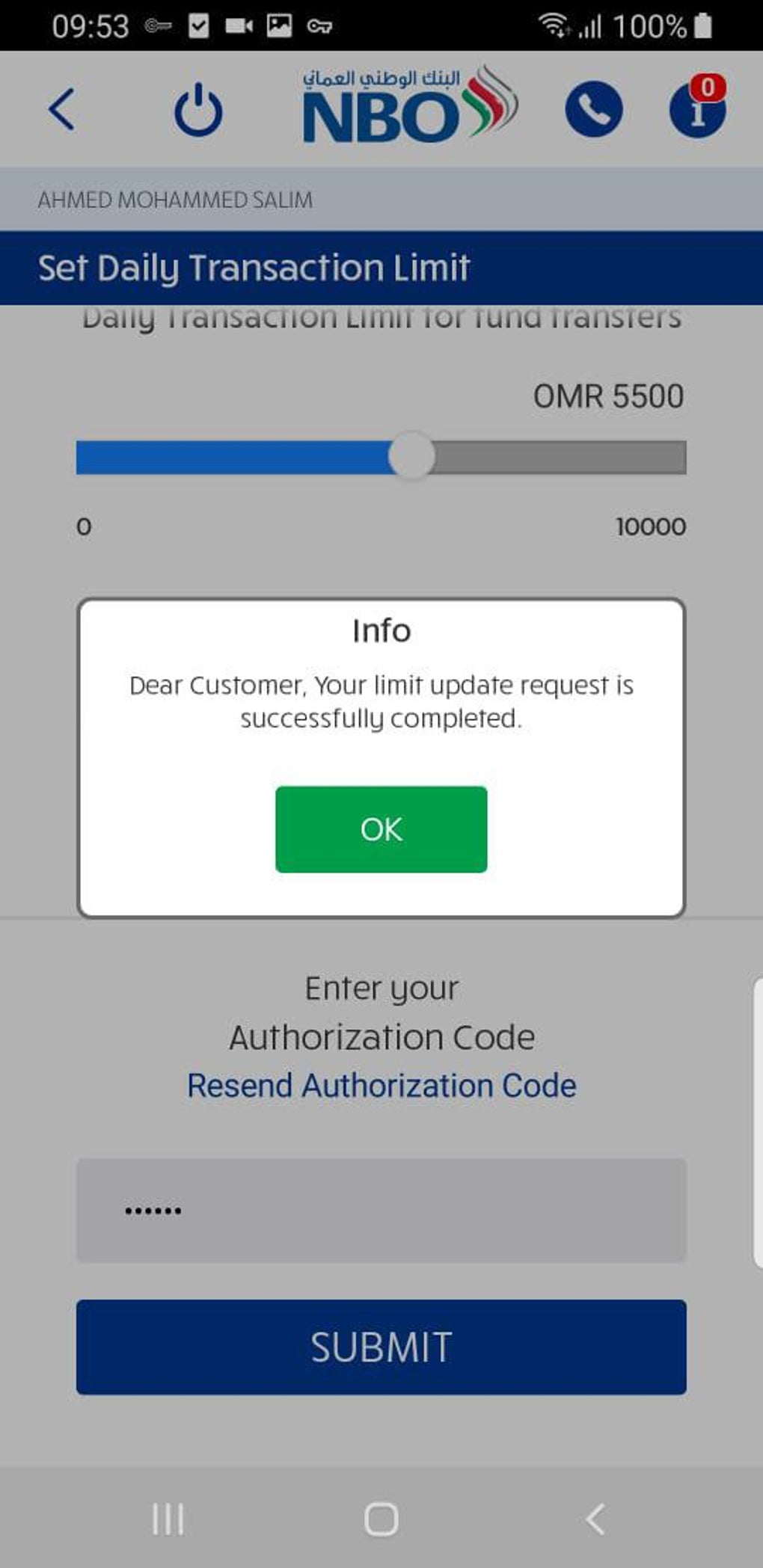This screenshot has height=1568, width=763.
Task: Tap the battery indicator icon
Action: (x=702, y=25)
